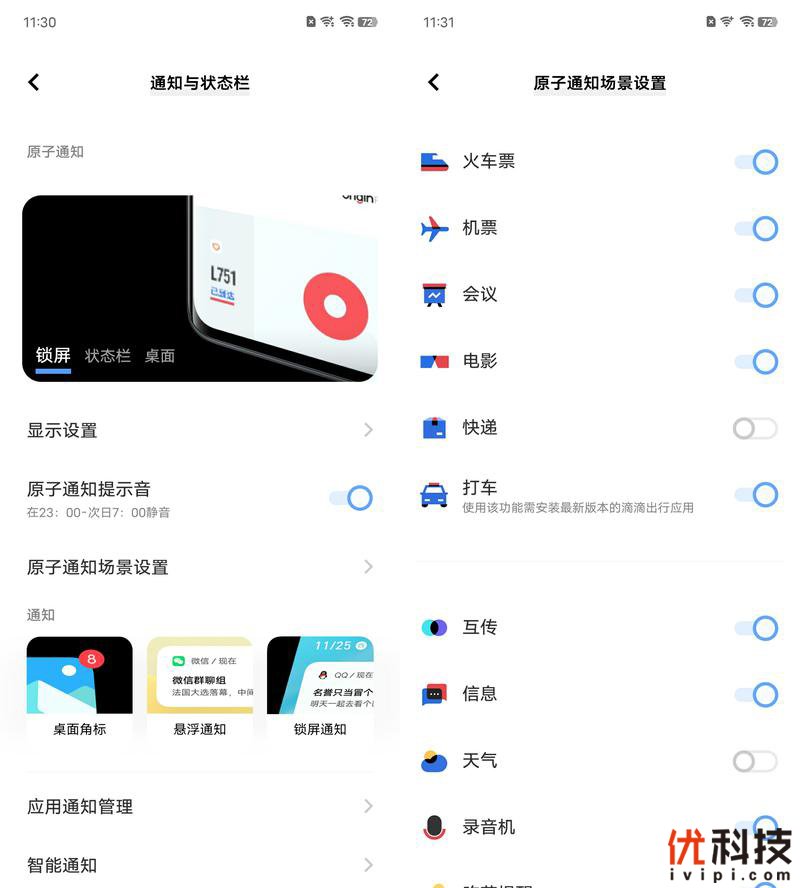Screen dimensions: 800x888
Task: Open the 原子通知场景设置 row
Action: pyautogui.click(x=200, y=567)
